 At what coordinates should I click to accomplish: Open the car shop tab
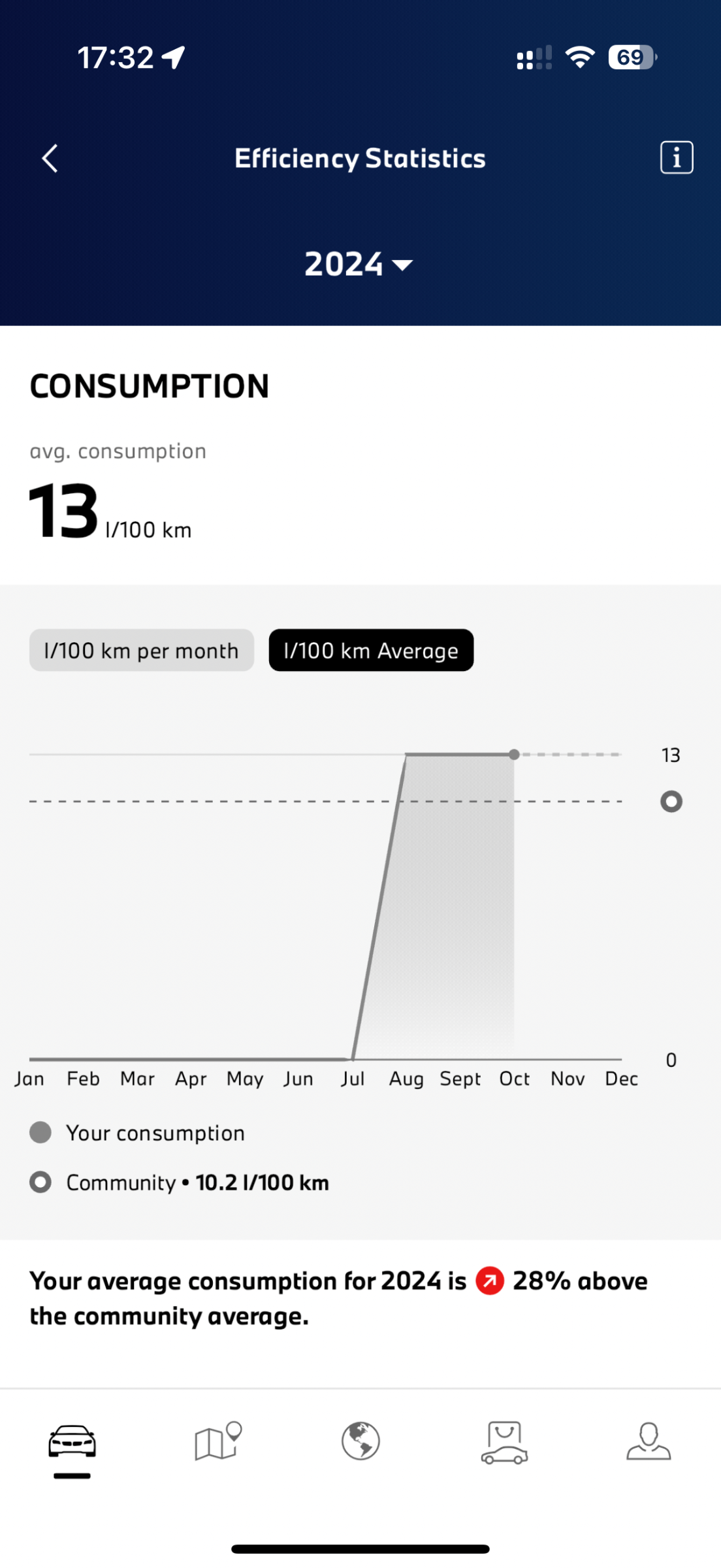point(504,1442)
